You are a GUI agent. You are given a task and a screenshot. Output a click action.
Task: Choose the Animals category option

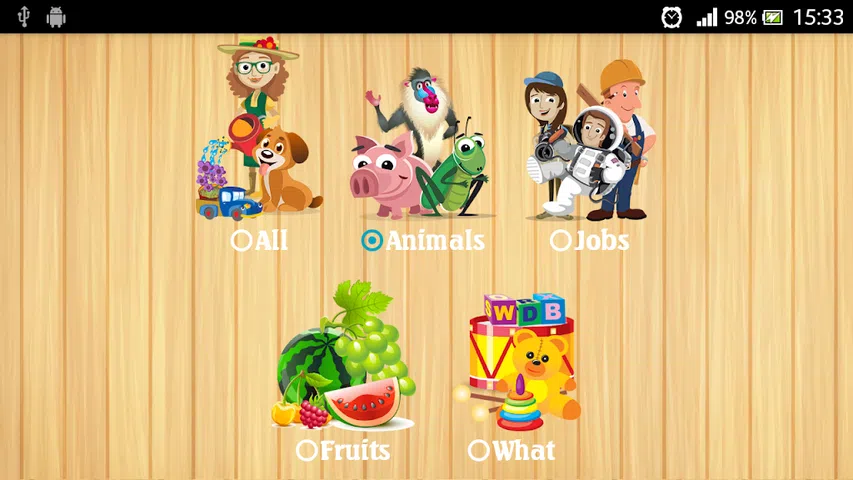(x=372, y=241)
